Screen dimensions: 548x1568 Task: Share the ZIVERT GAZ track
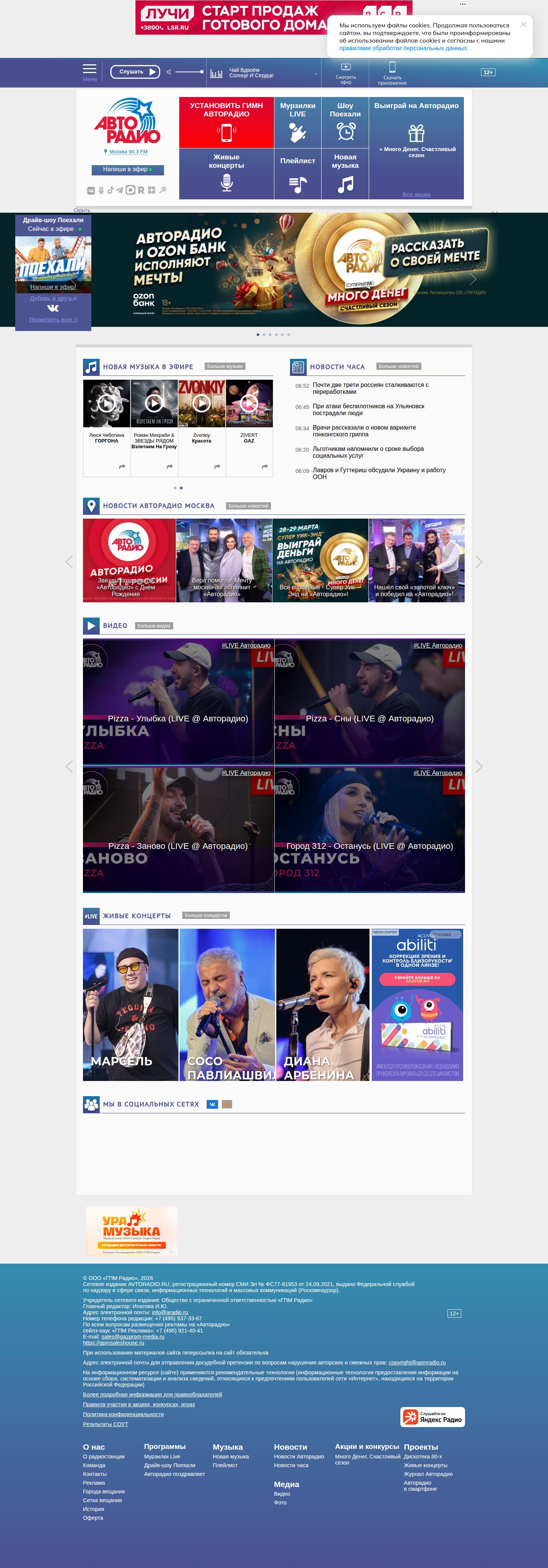[x=264, y=467]
